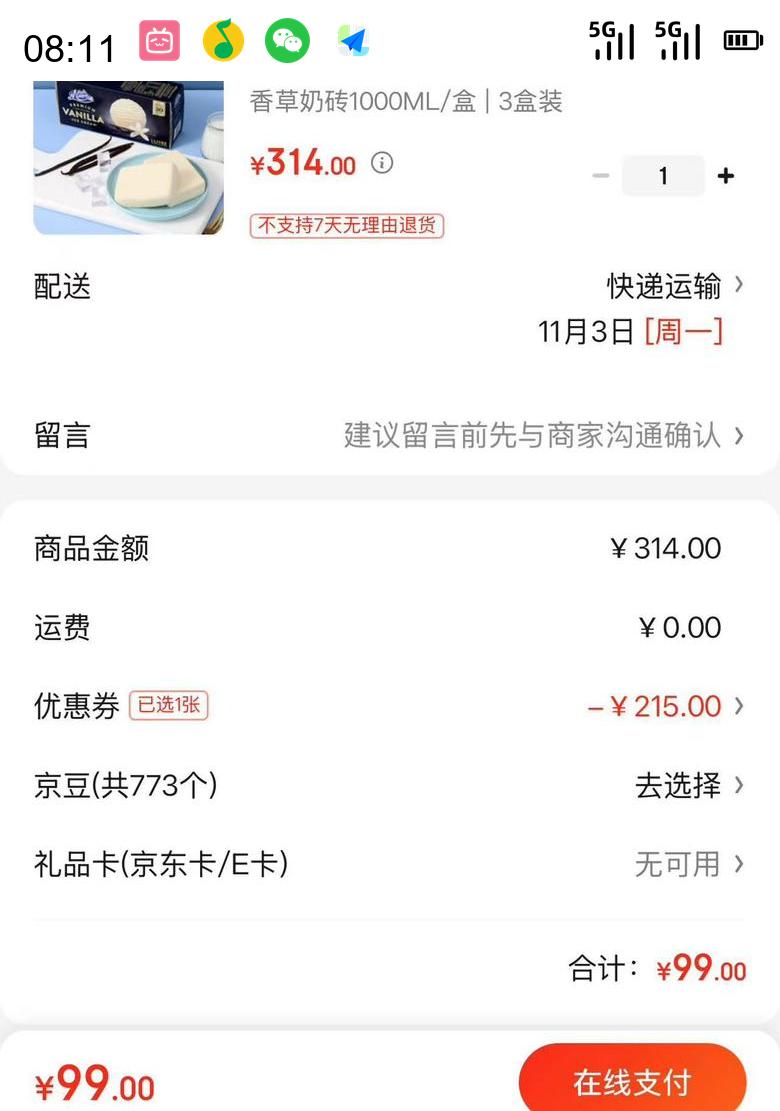Screen dimensions: 780x1111
Task: Tap the price info ⓘ icon
Action: 381,164
